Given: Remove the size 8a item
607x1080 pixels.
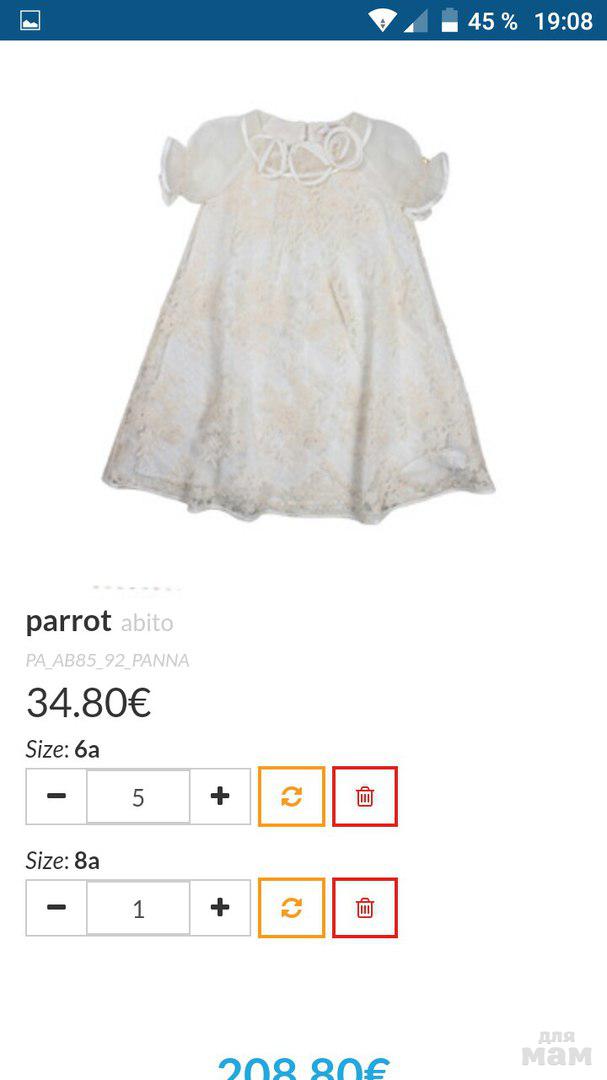Looking at the screenshot, I should pyautogui.click(x=365, y=908).
